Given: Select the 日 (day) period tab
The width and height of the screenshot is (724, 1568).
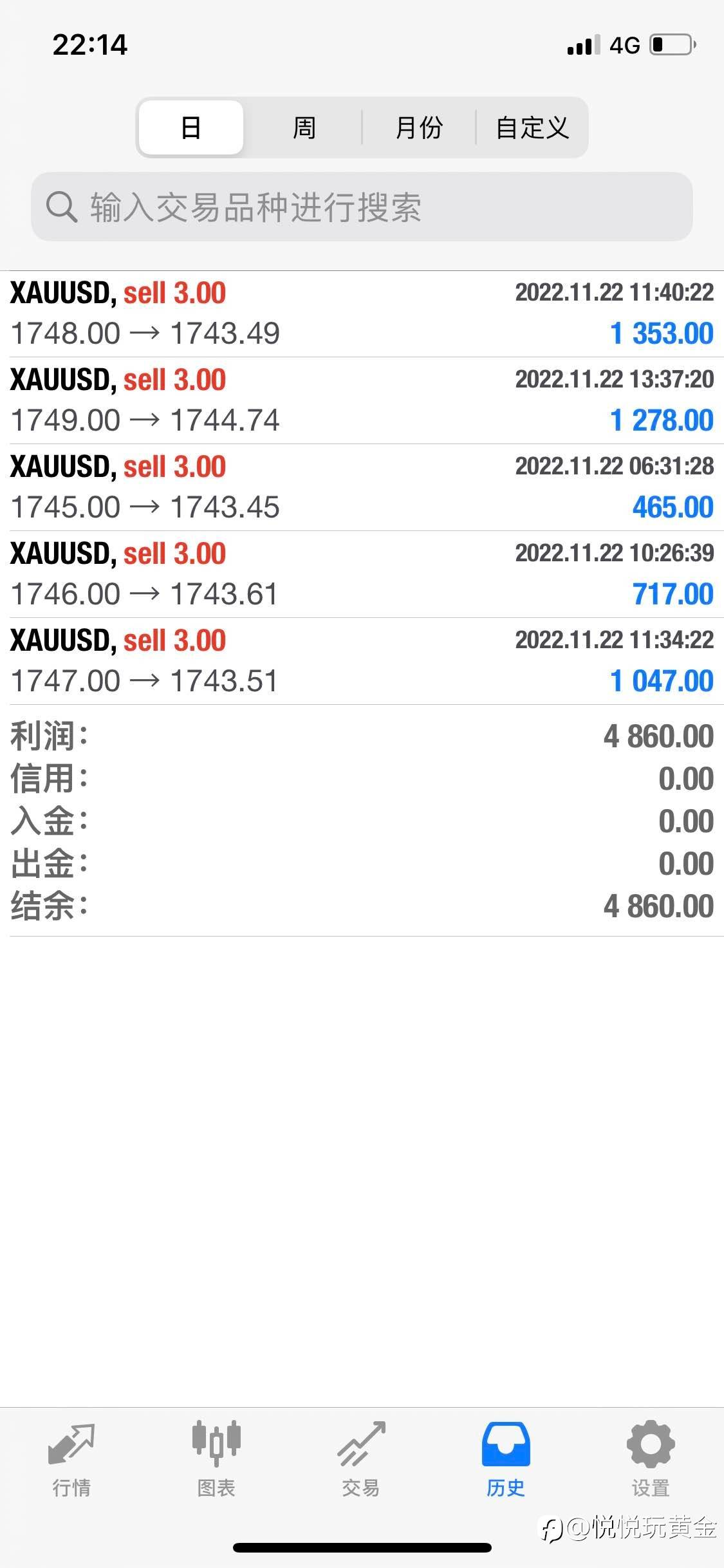Looking at the screenshot, I should pyautogui.click(x=191, y=127).
